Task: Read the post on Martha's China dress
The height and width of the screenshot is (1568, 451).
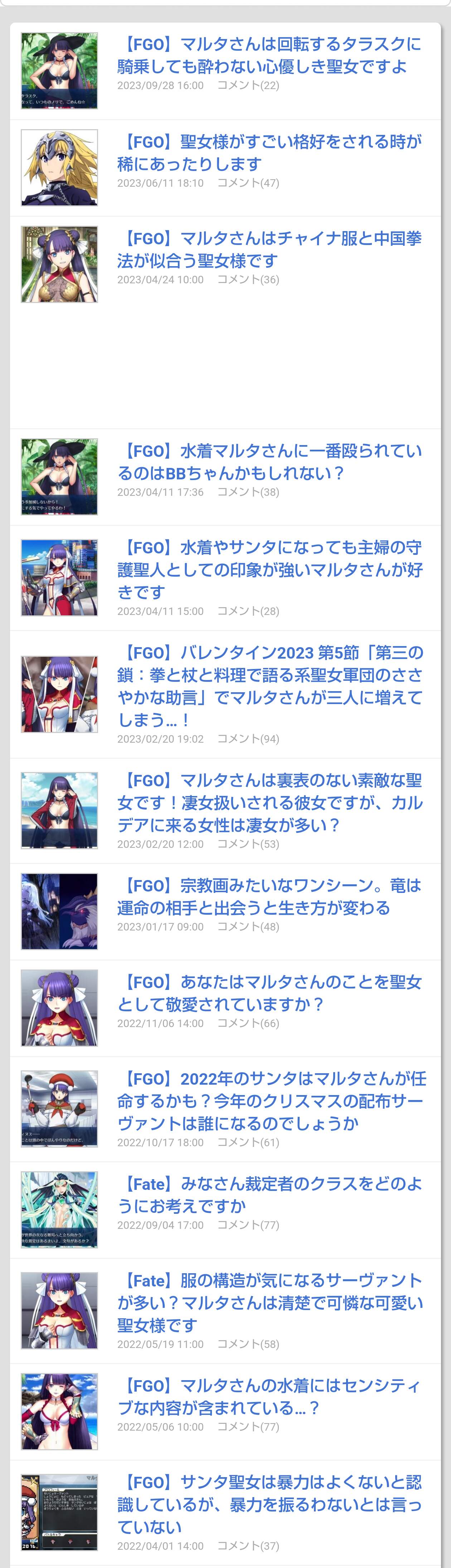Action: [x=269, y=250]
